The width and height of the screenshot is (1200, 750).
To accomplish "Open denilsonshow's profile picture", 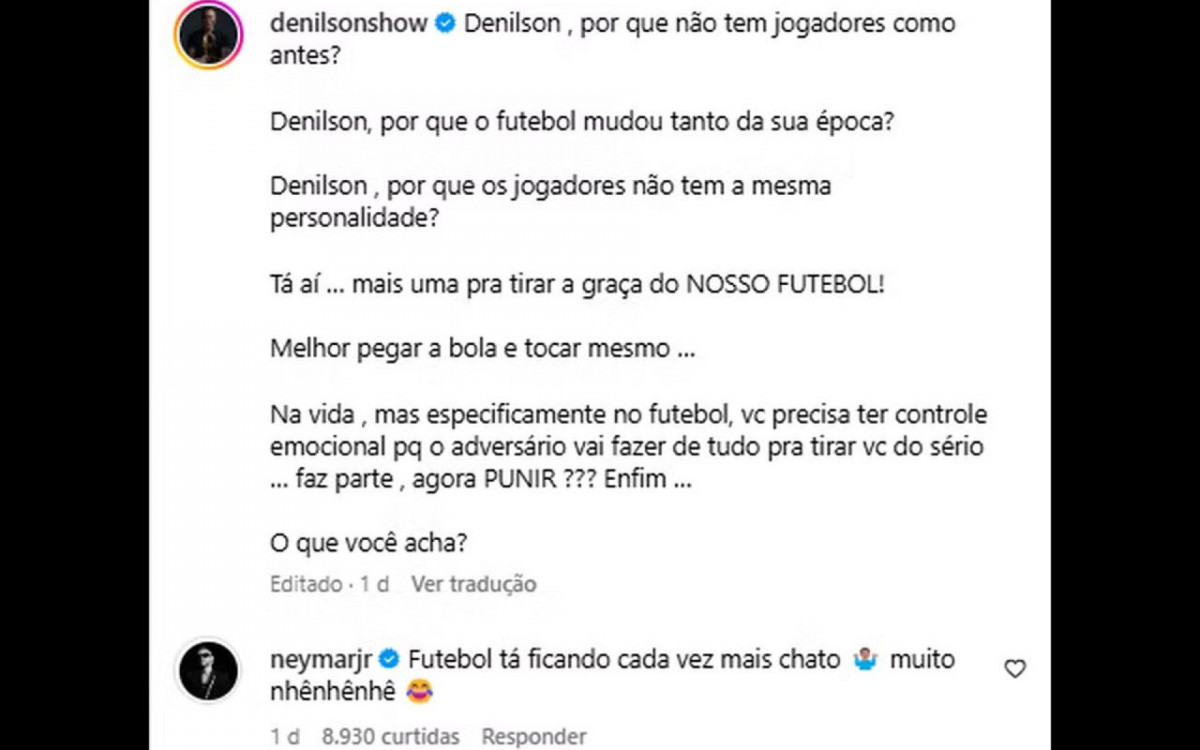I will click(x=209, y=35).
